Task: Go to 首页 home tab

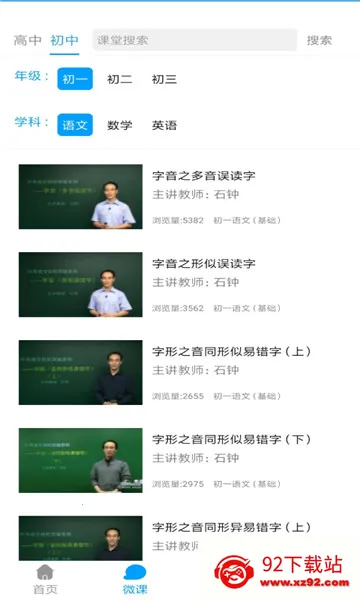Action: (x=45, y=580)
